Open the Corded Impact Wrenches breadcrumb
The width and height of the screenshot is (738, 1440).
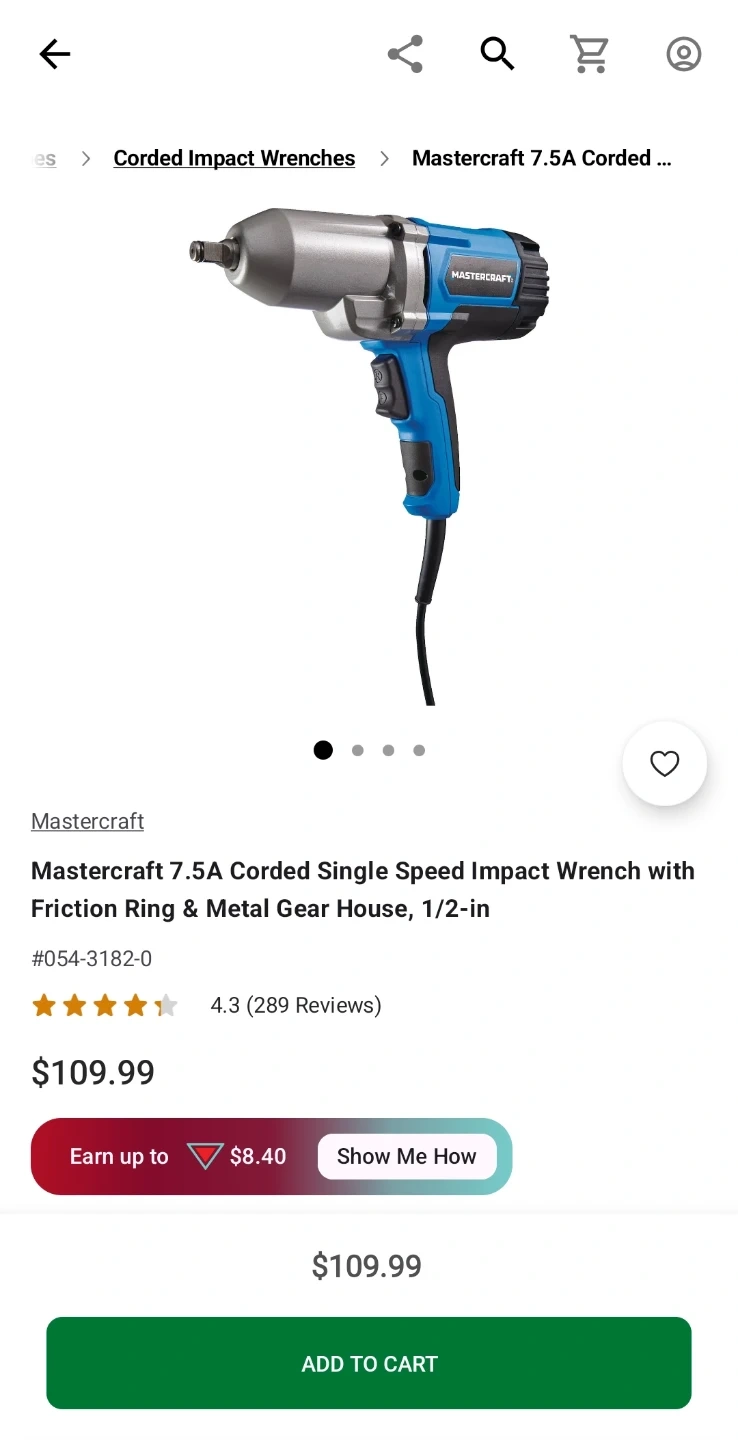click(234, 158)
